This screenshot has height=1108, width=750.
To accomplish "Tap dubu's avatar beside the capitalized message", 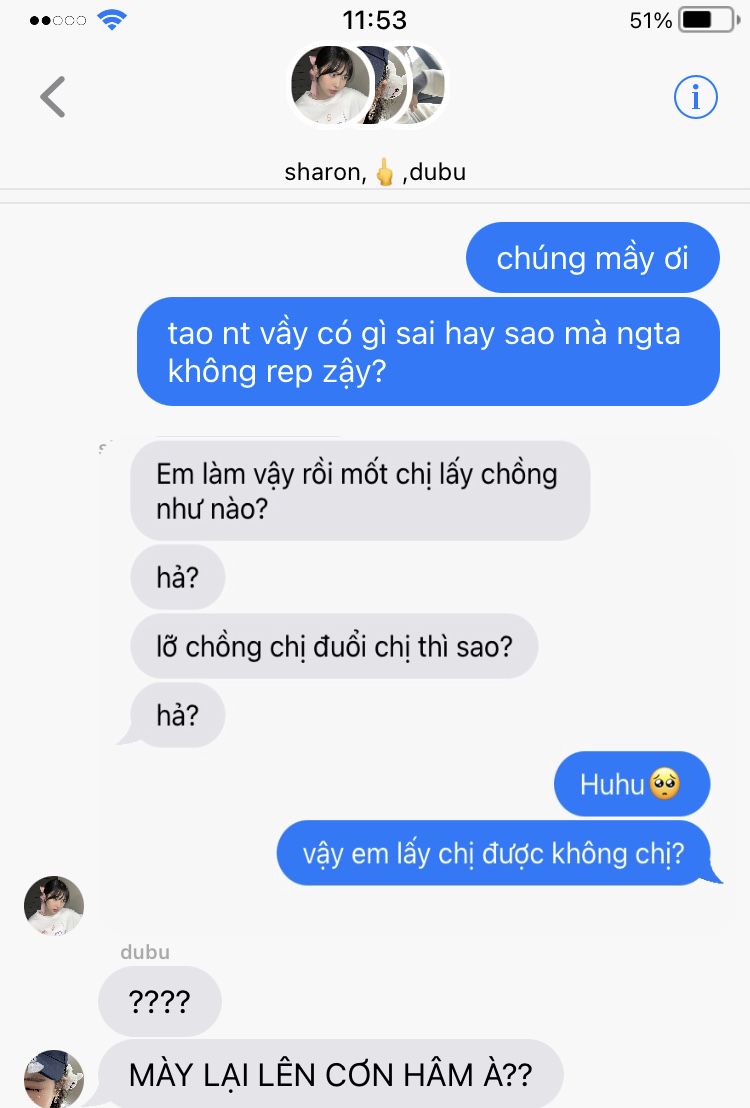I will point(54,1079).
